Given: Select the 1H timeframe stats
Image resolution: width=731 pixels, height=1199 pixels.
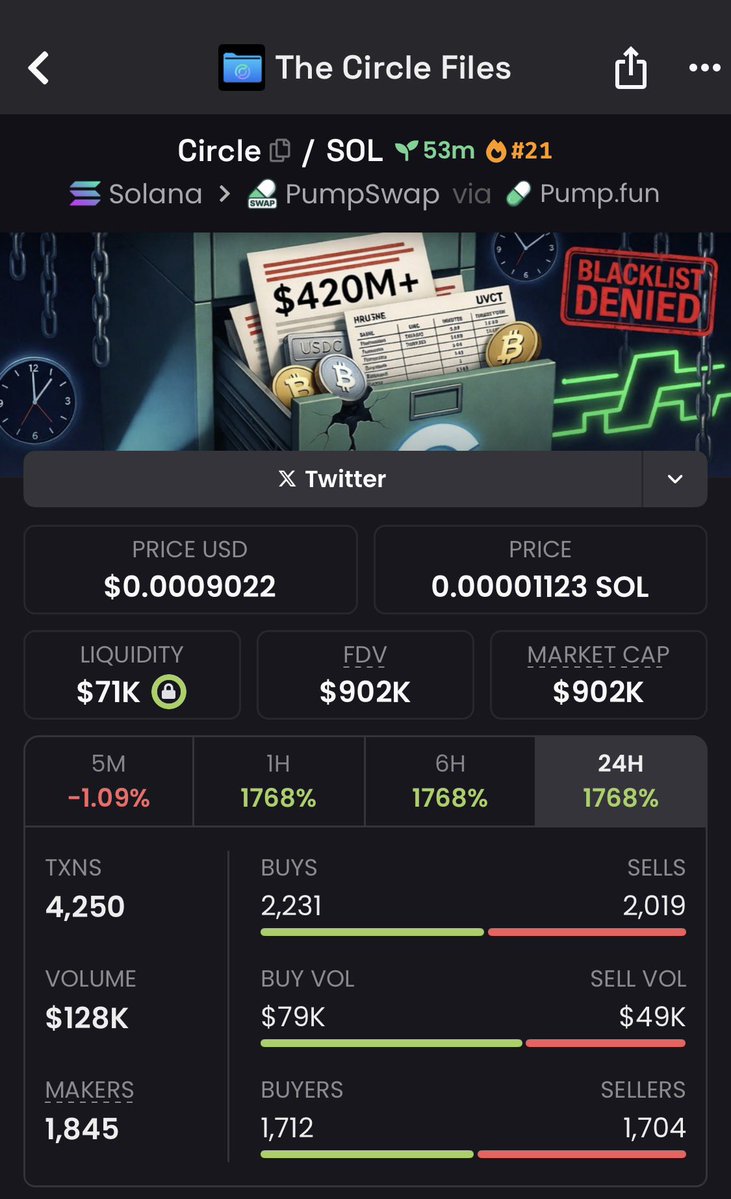Looking at the screenshot, I should 278,781.
